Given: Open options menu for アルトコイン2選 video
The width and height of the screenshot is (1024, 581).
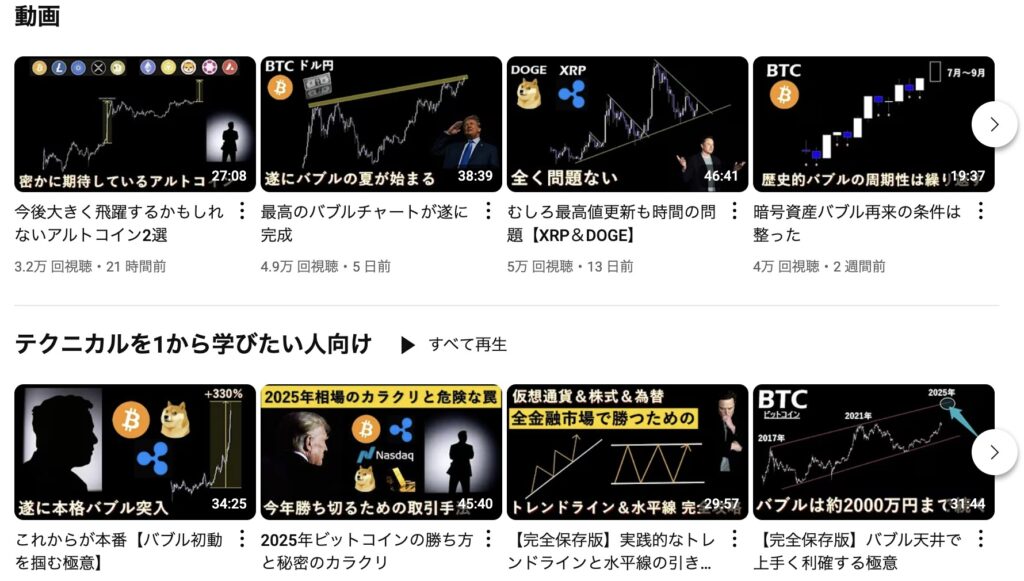Looking at the screenshot, I should click(242, 212).
